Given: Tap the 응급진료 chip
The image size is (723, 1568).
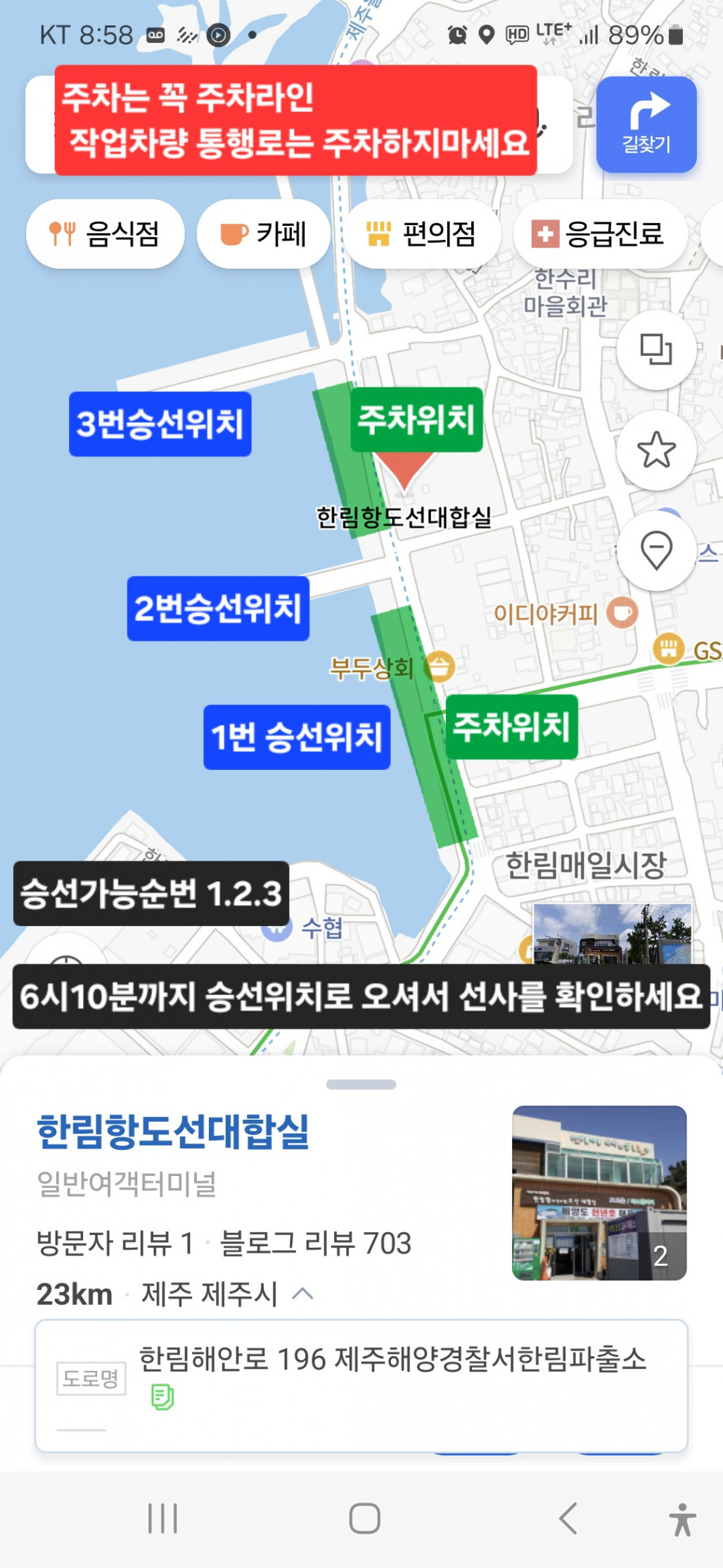Looking at the screenshot, I should click(x=600, y=234).
